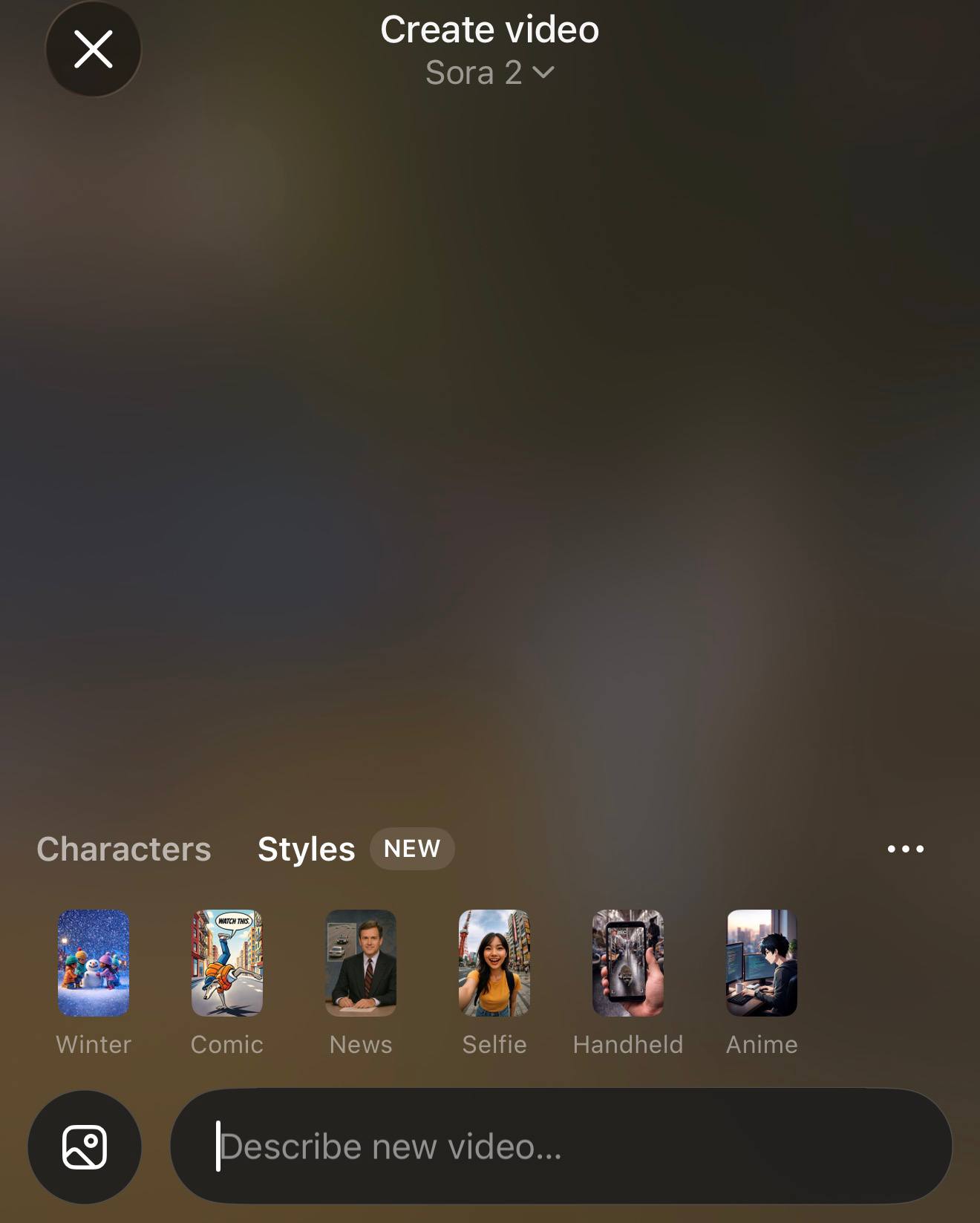The width and height of the screenshot is (980, 1223).
Task: Pick the Comic style
Action: [x=227, y=963]
